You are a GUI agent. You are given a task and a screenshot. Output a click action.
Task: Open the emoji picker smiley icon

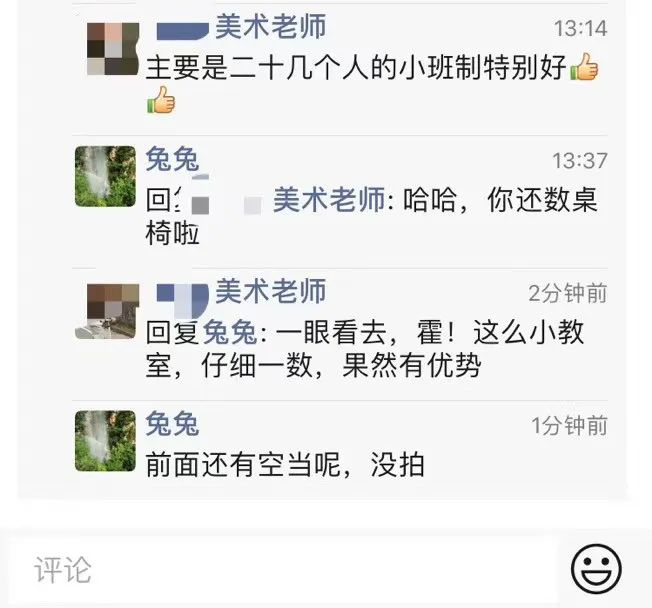coord(596,569)
